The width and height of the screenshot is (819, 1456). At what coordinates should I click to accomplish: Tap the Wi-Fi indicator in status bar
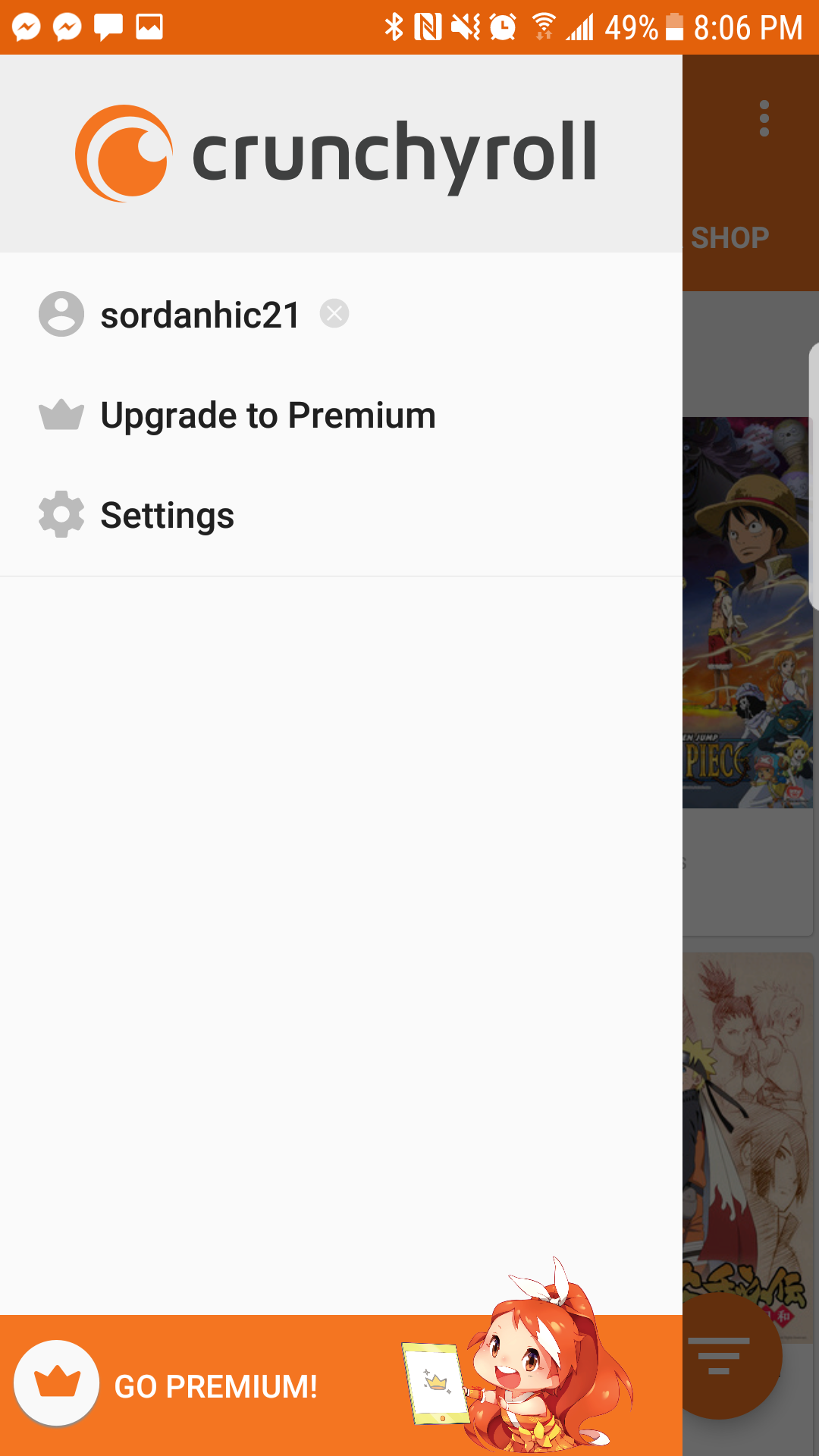click(544, 25)
